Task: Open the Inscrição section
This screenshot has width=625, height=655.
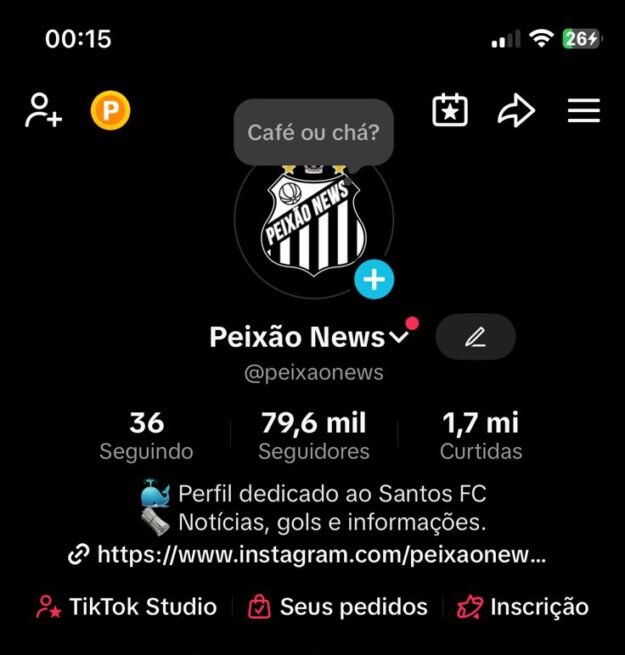Action: [x=522, y=607]
